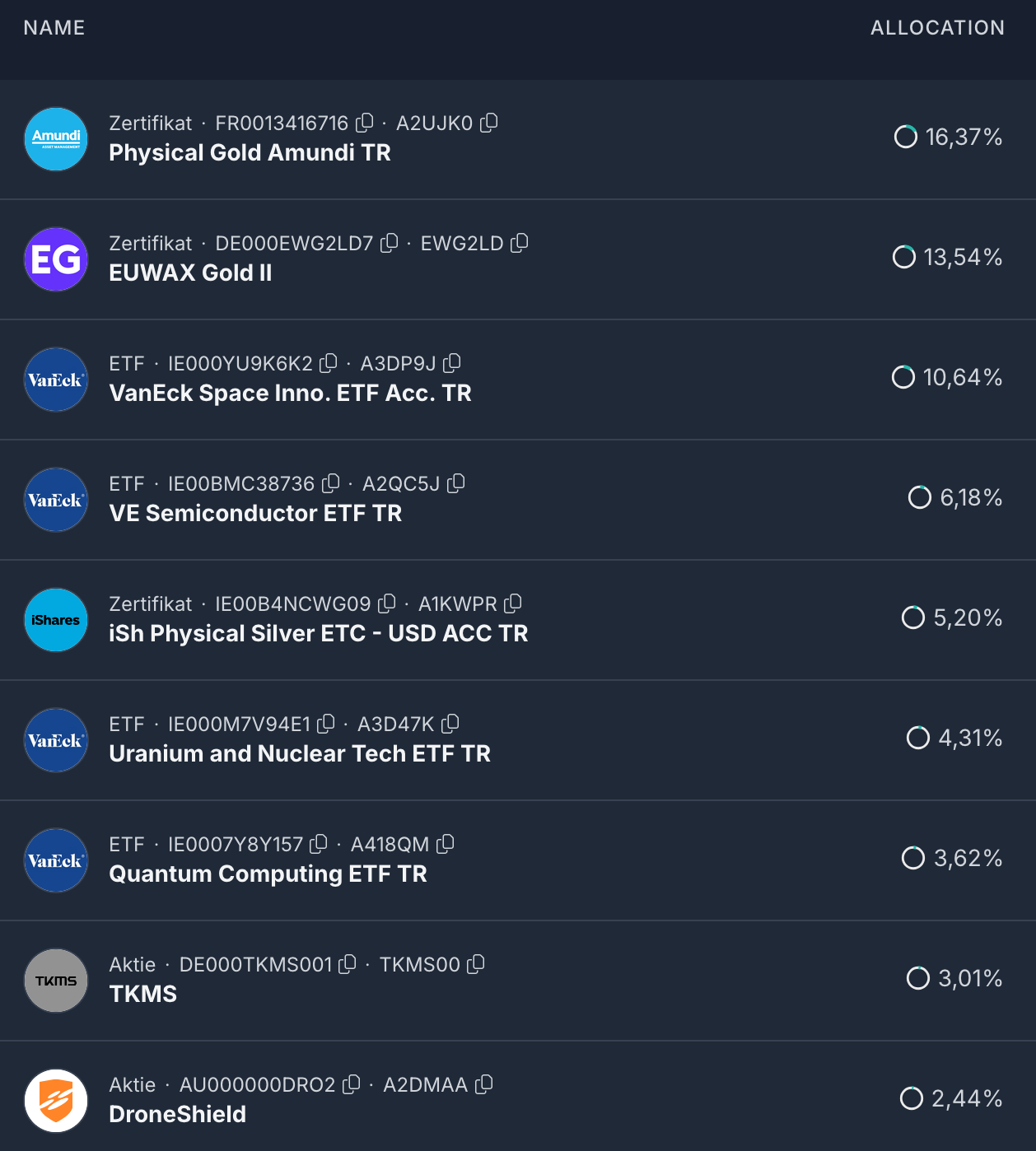Open Uranium and Nuclear Tech ETF TR

click(300, 754)
